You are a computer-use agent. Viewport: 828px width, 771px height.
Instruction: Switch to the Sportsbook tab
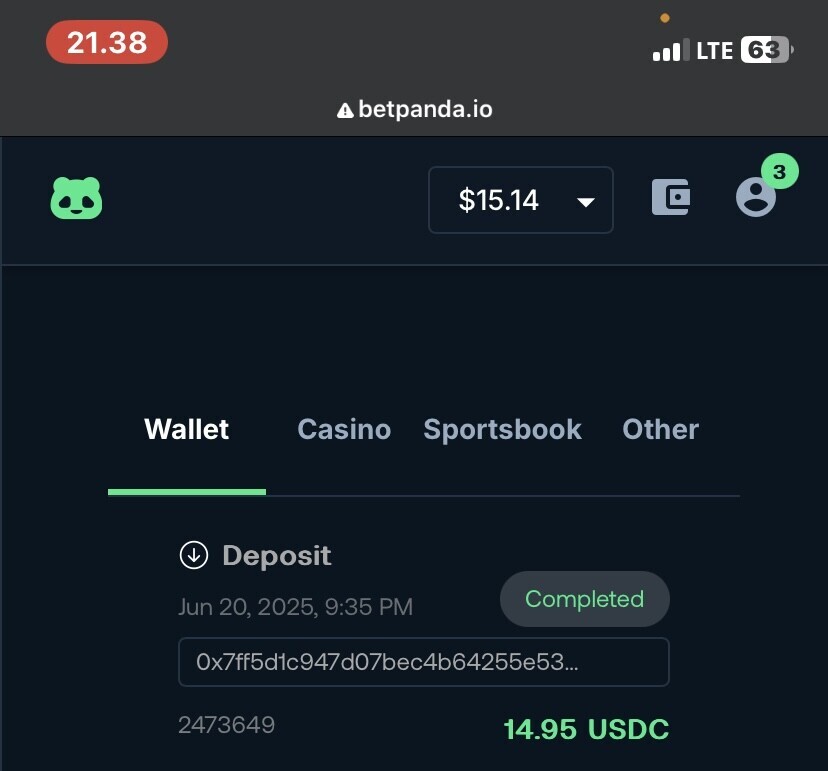tap(502, 430)
